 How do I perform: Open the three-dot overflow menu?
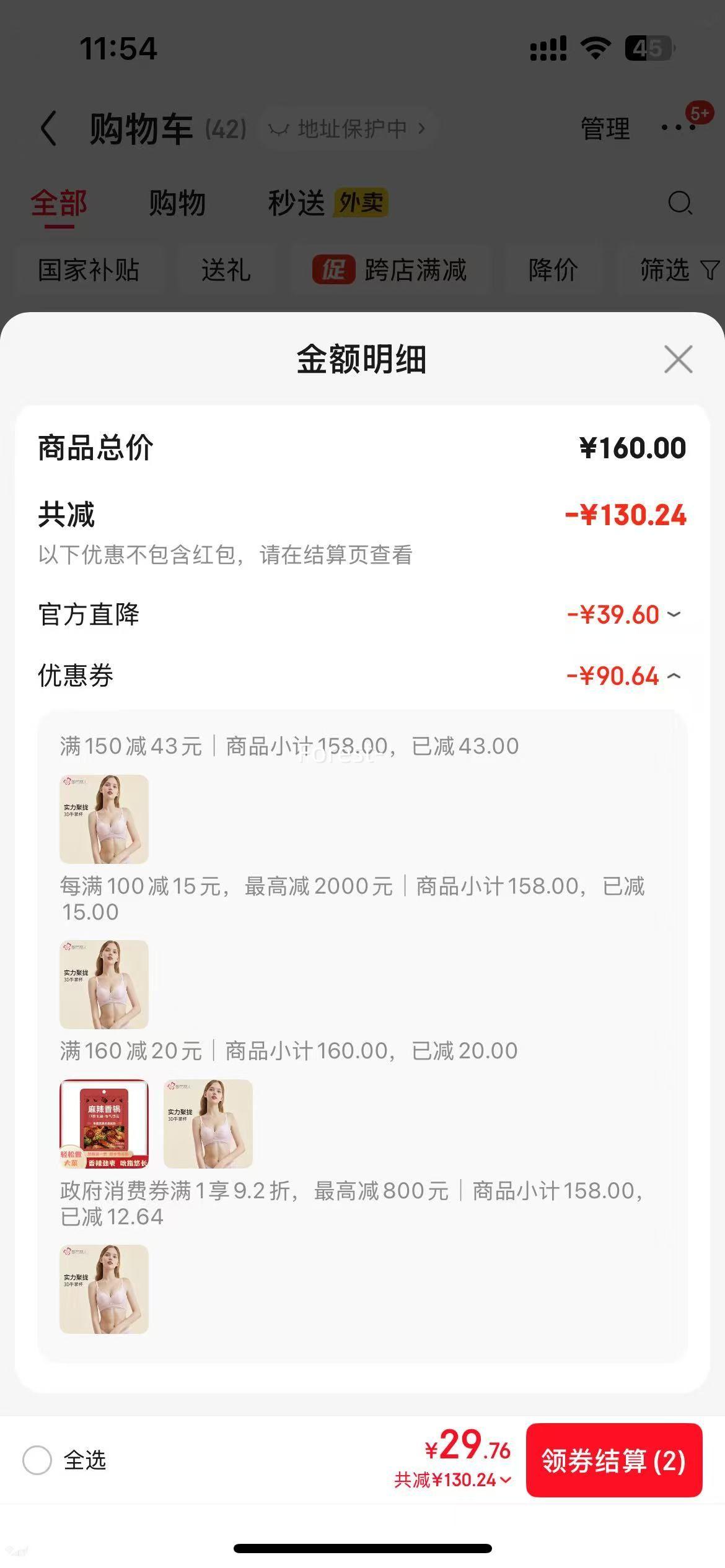(678, 128)
